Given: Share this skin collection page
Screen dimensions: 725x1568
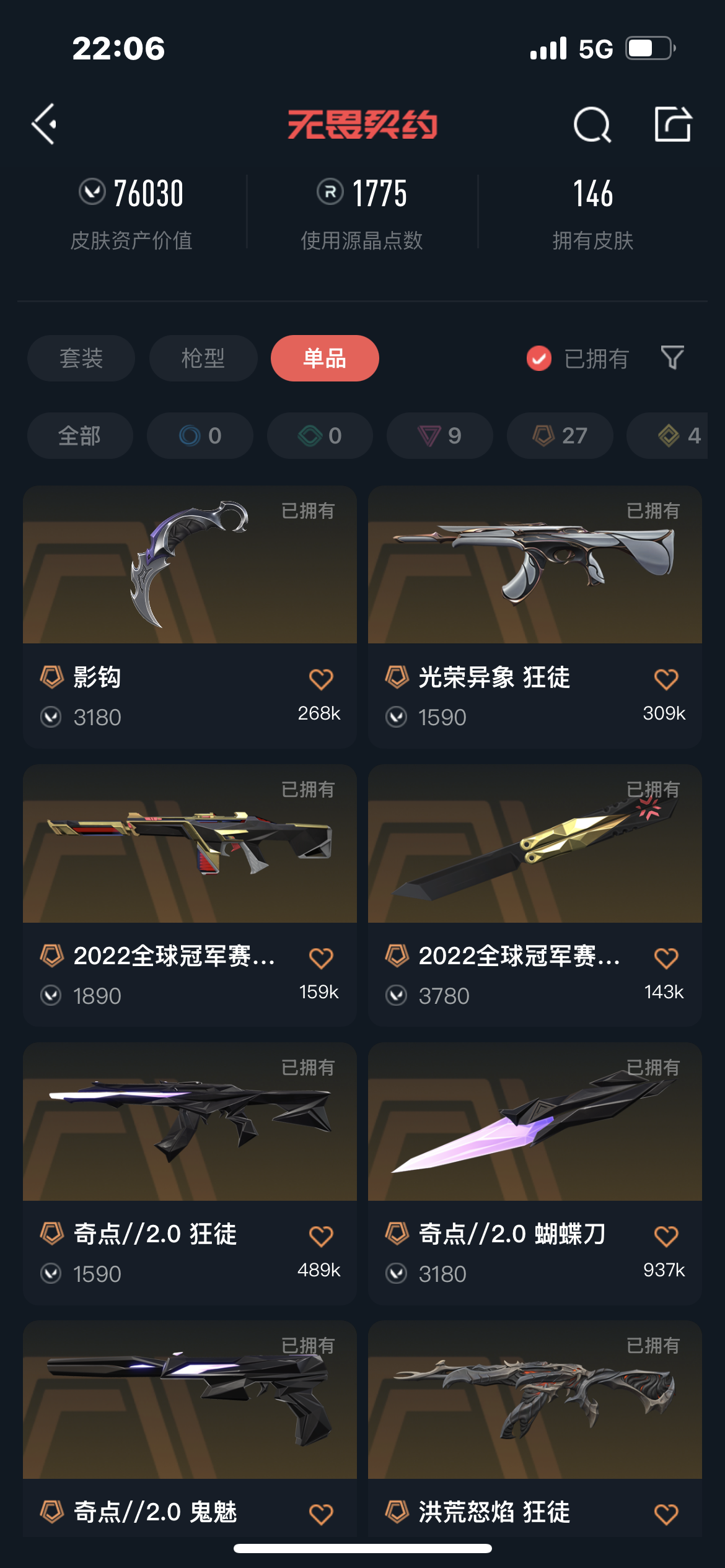Looking at the screenshot, I should 673,124.
